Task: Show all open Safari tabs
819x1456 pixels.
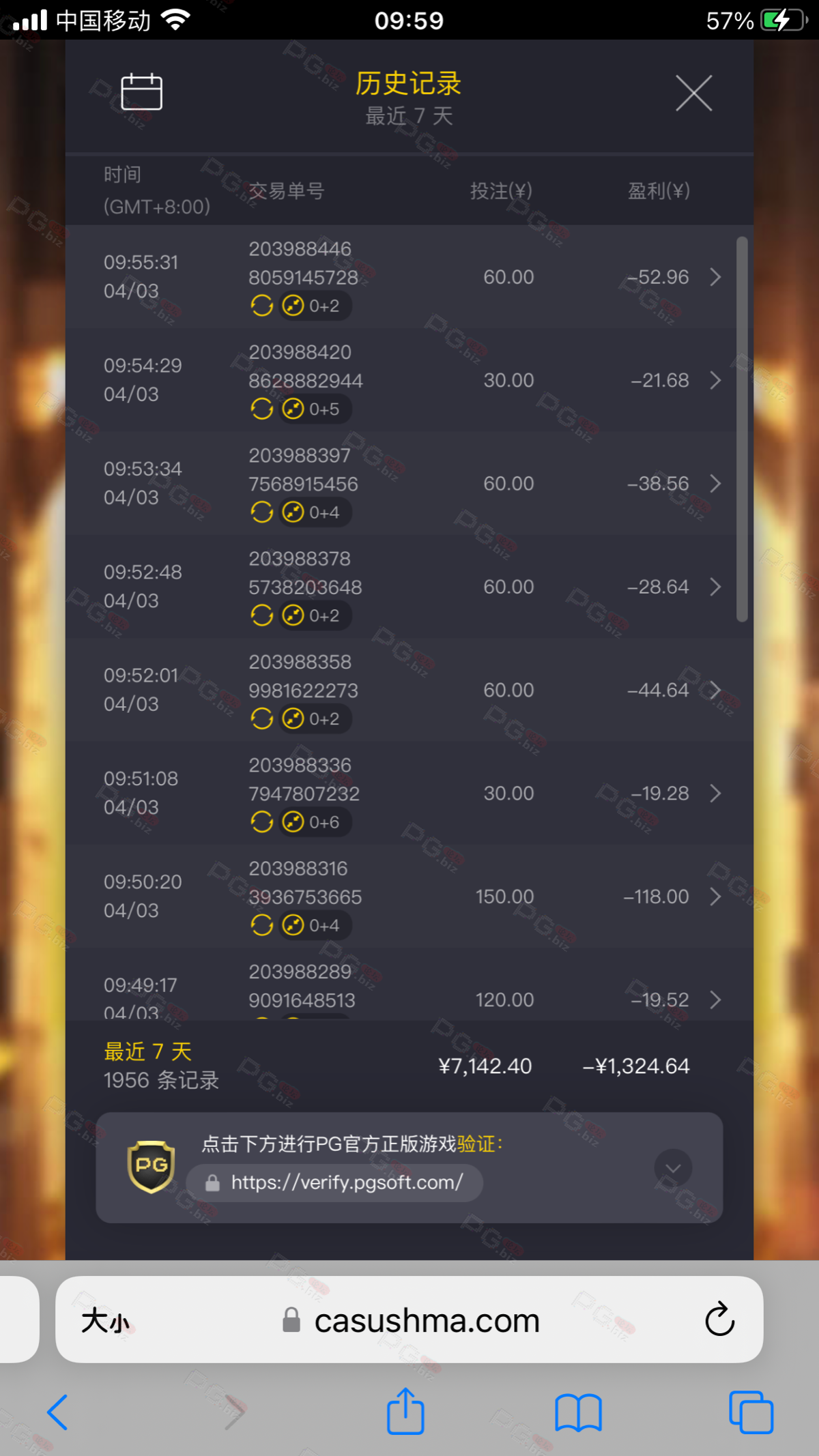Action: tap(751, 1412)
